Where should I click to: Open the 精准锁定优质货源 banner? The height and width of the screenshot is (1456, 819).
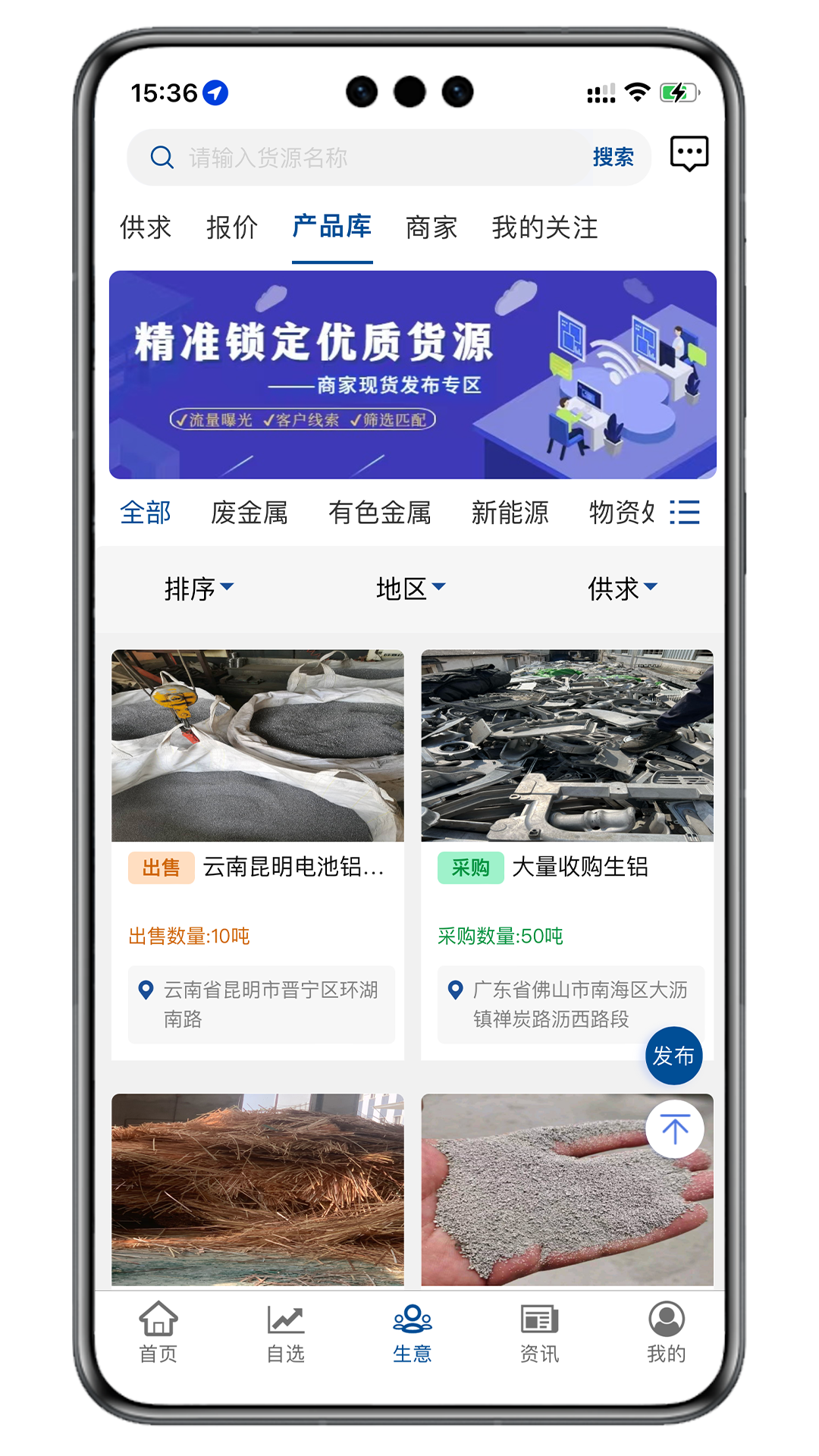coord(413,375)
